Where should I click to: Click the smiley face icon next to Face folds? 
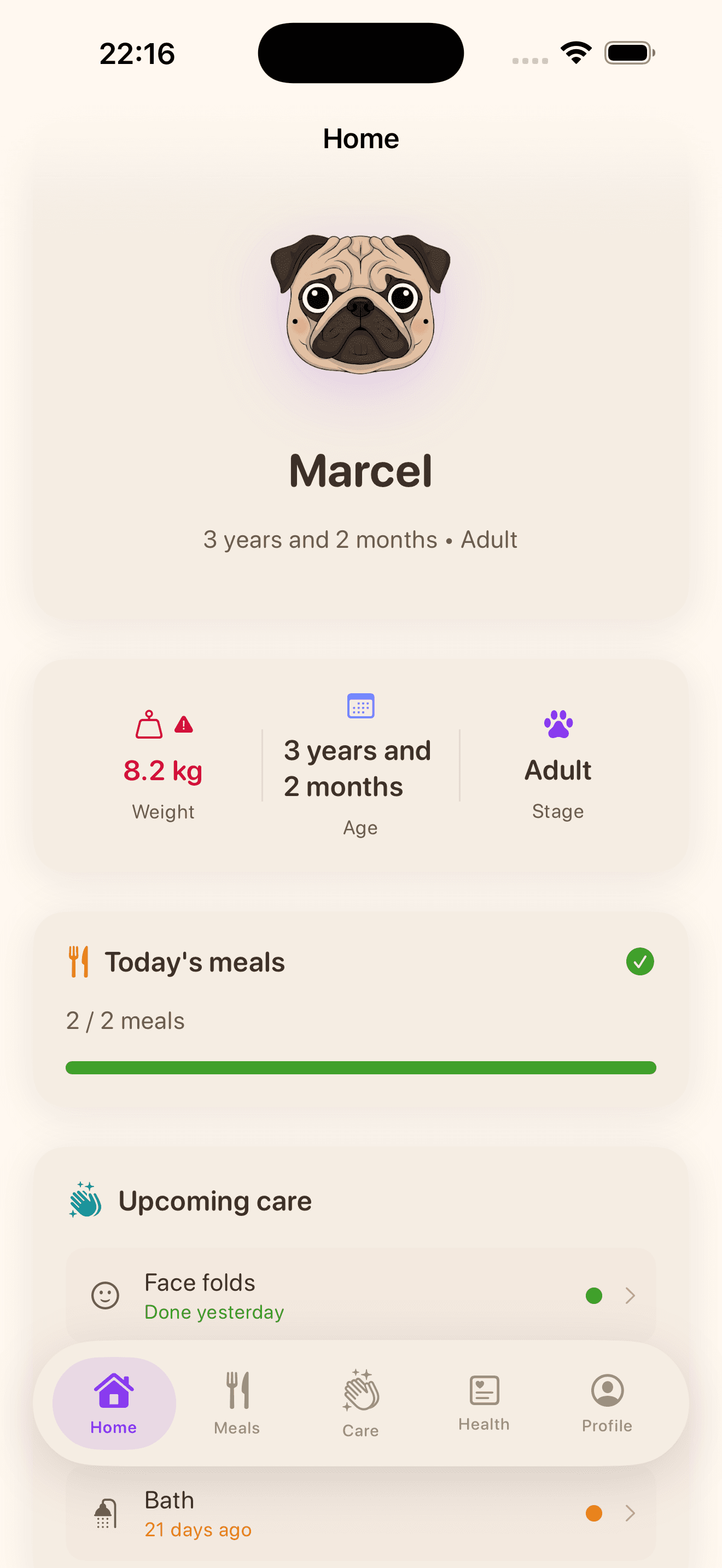pyautogui.click(x=104, y=1295)
